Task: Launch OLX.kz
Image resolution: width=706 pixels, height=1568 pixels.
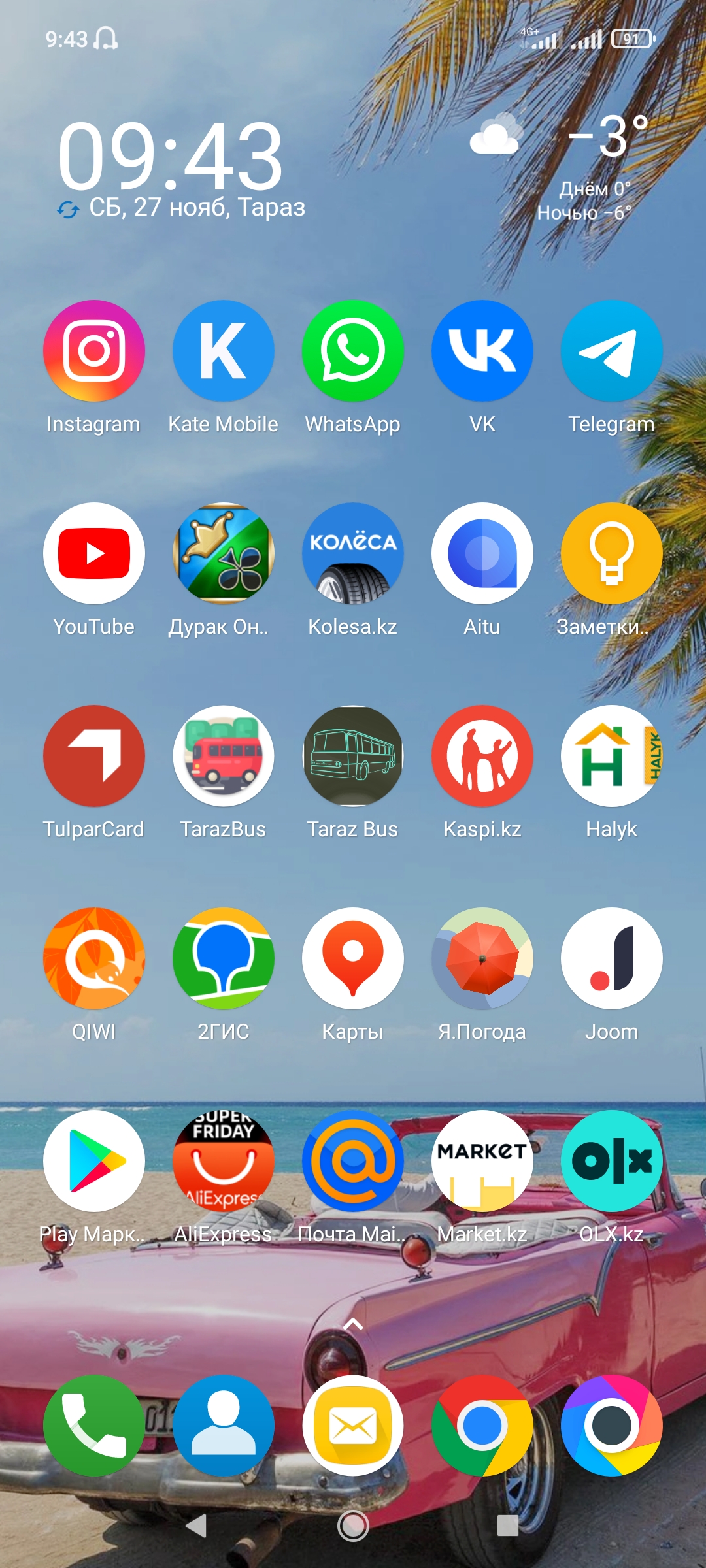Action: (x=611, y=1161)
